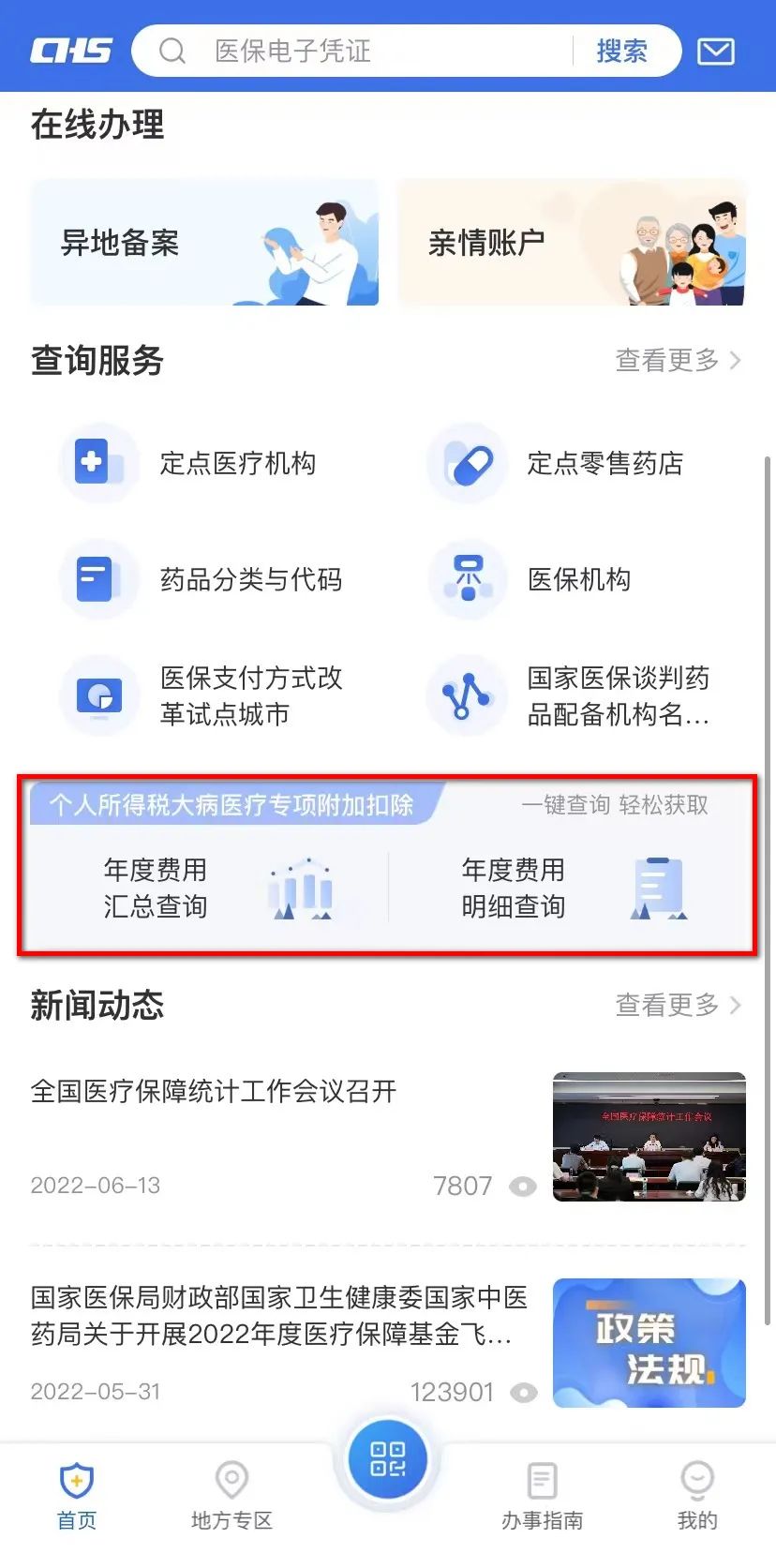This screenshot has width=776, height=1568.
Task: View more under 新闻动态
Action: coord(677,1005)
